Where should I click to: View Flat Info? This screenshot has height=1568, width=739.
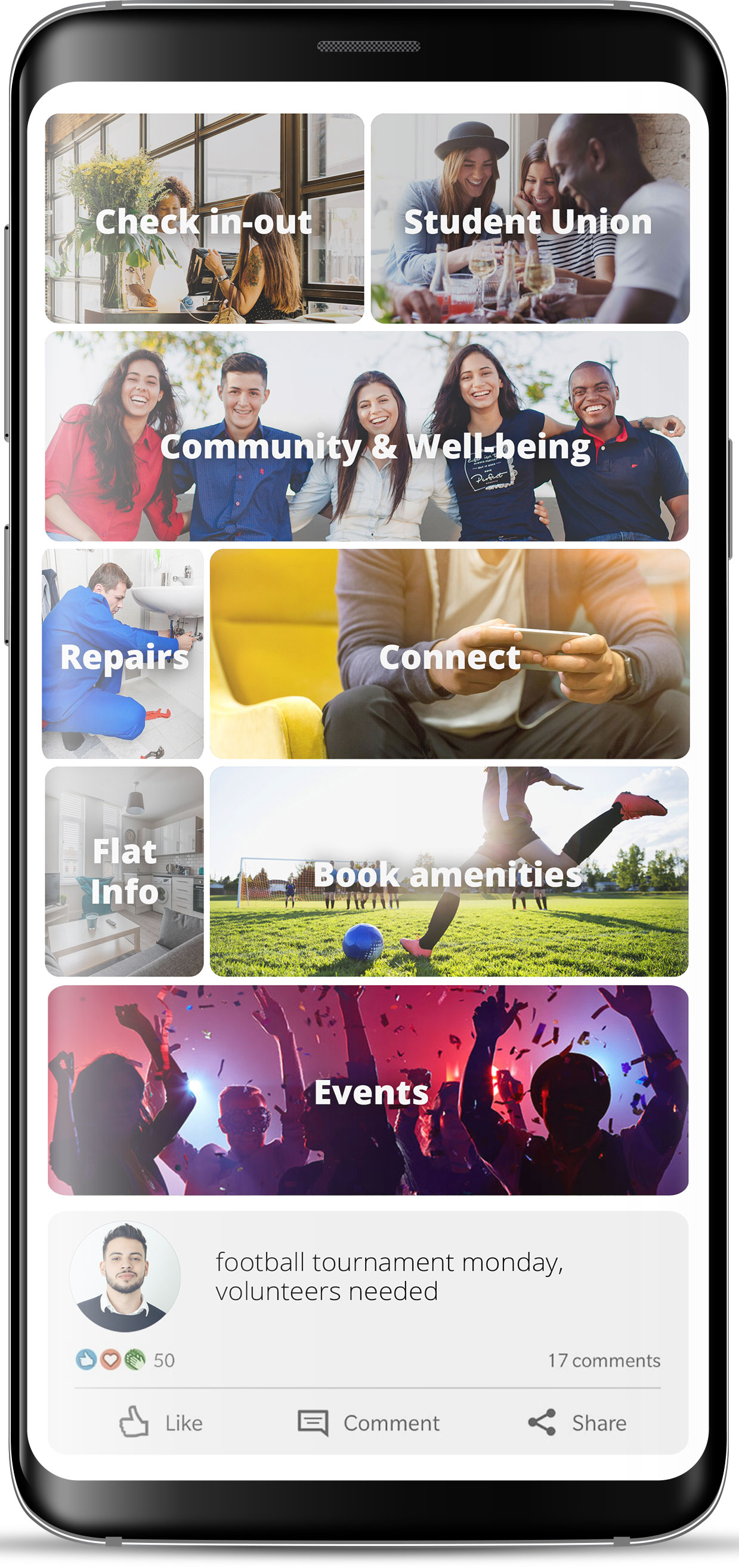pyautogui.click(x=124, y=872)
